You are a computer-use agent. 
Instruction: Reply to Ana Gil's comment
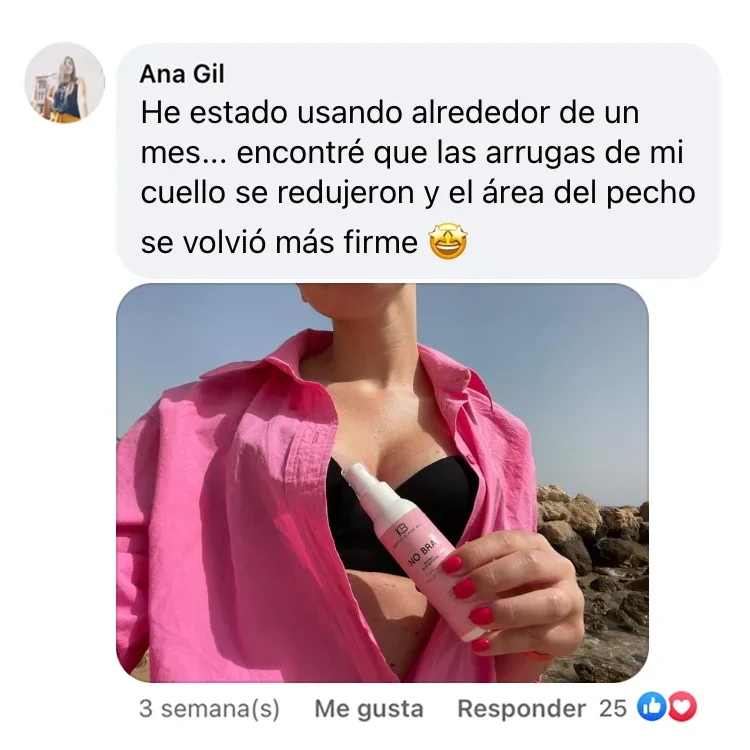click(520, 709)
